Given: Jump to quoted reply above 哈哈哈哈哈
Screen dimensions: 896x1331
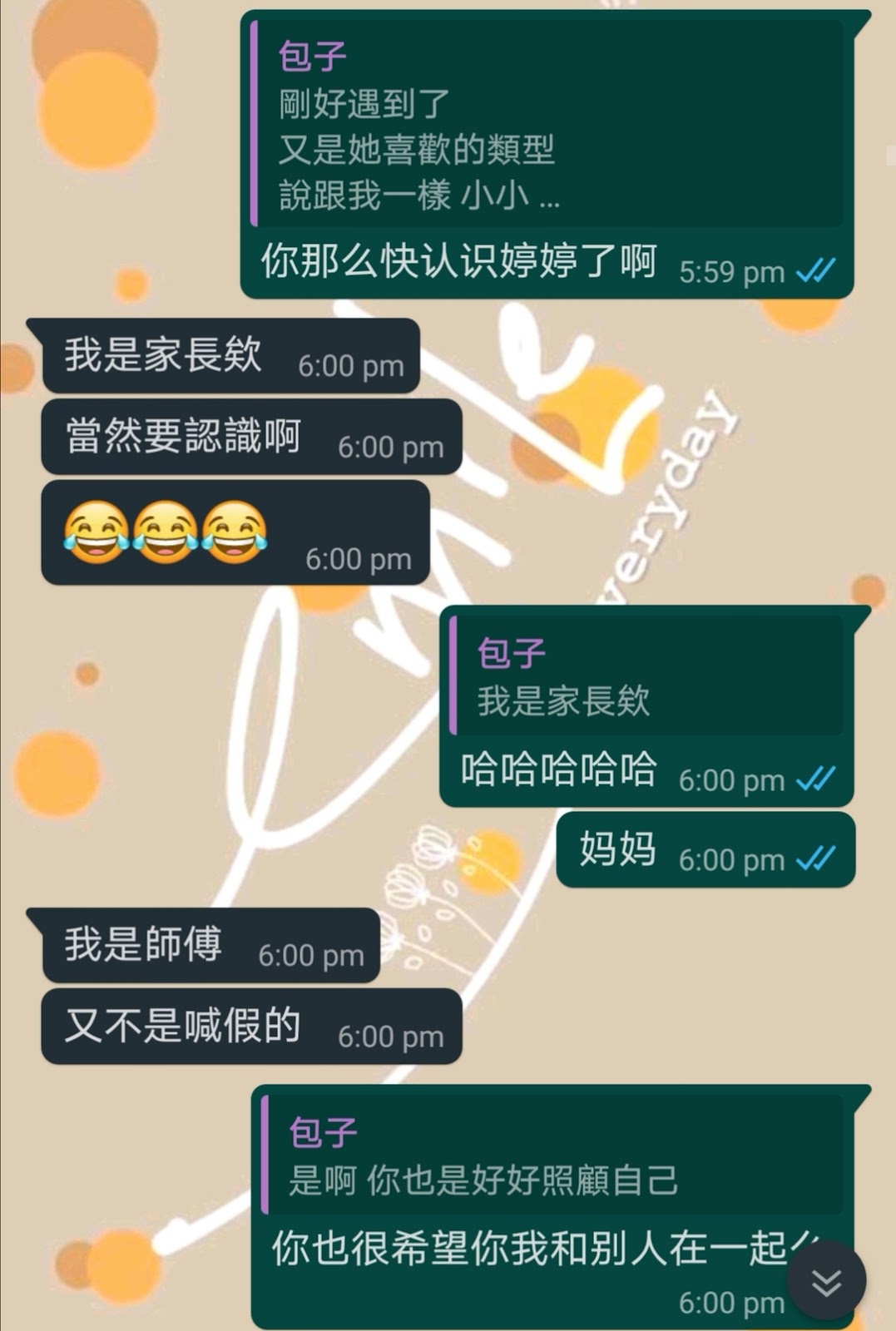Looking at the screenshot, I should pos(646,675).
